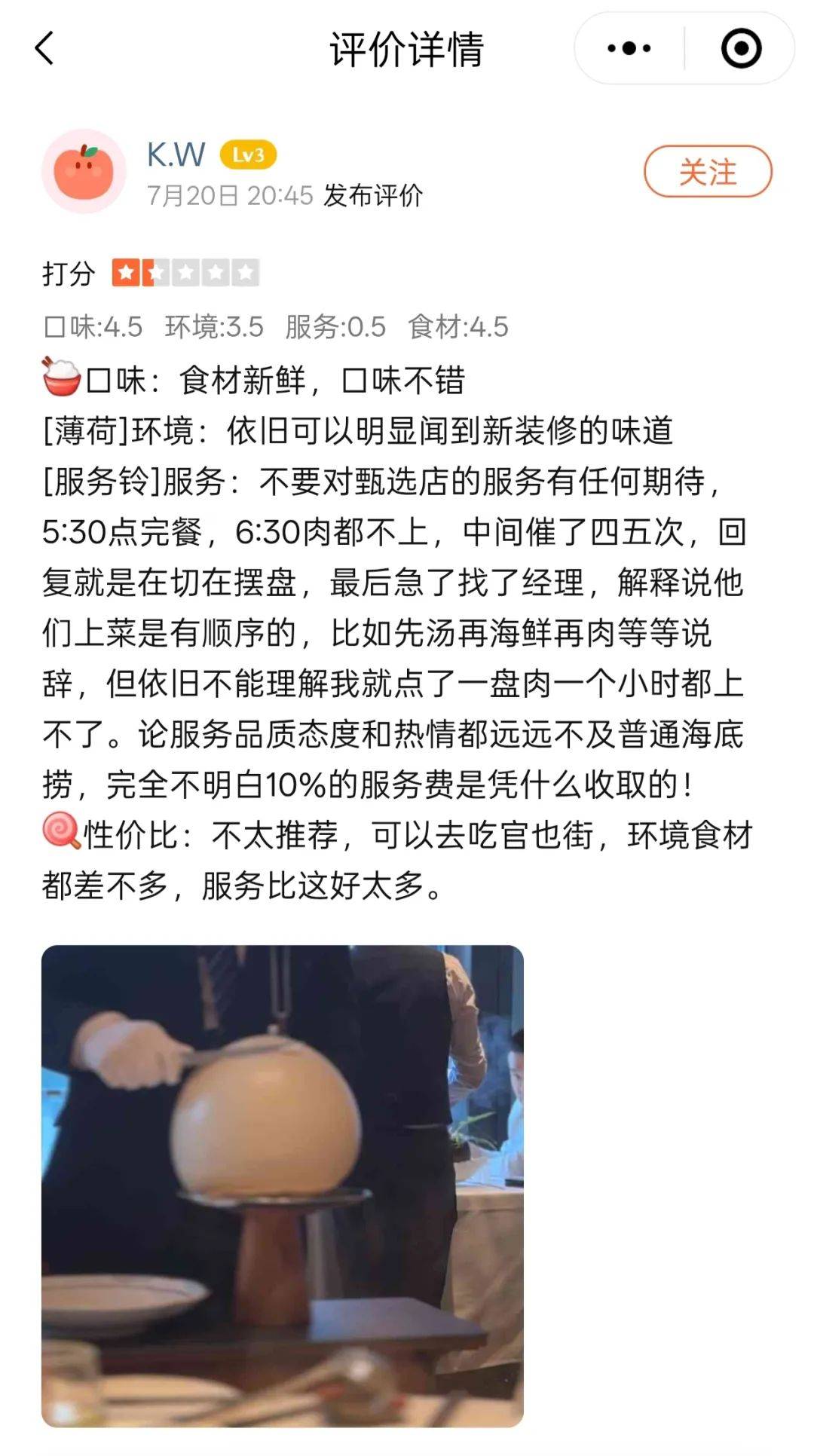The image size is (814, 1456).
Task: Go back from review details
Action: pos(45,49)
